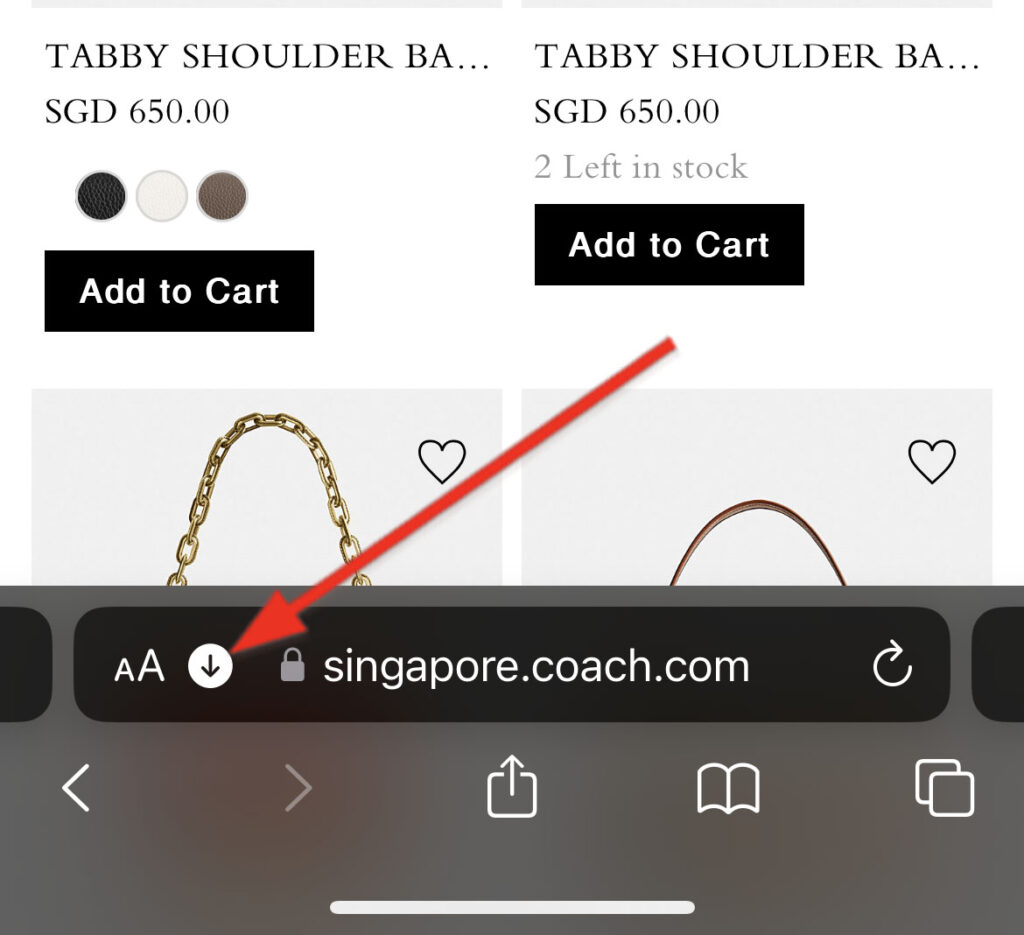This screenshot has width=1024, height=935.
Task: Select the black color swatch
Action: (101, 196)
